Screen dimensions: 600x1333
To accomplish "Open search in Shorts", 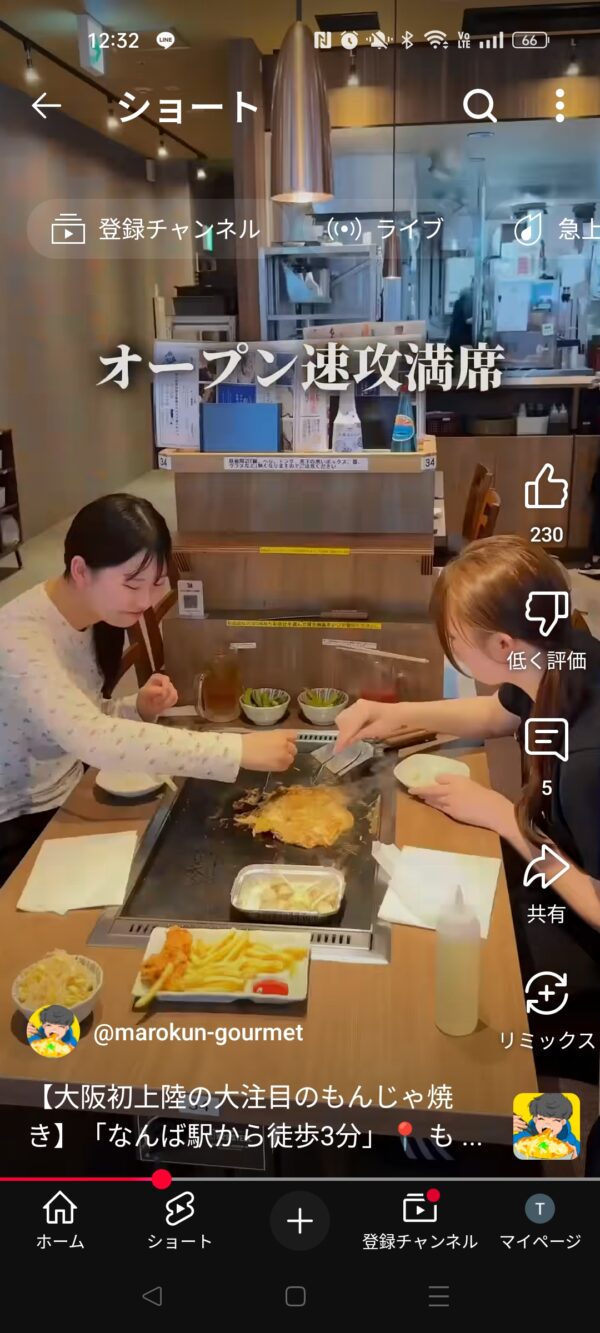I will pyautogui.click(x=480, y=105).
